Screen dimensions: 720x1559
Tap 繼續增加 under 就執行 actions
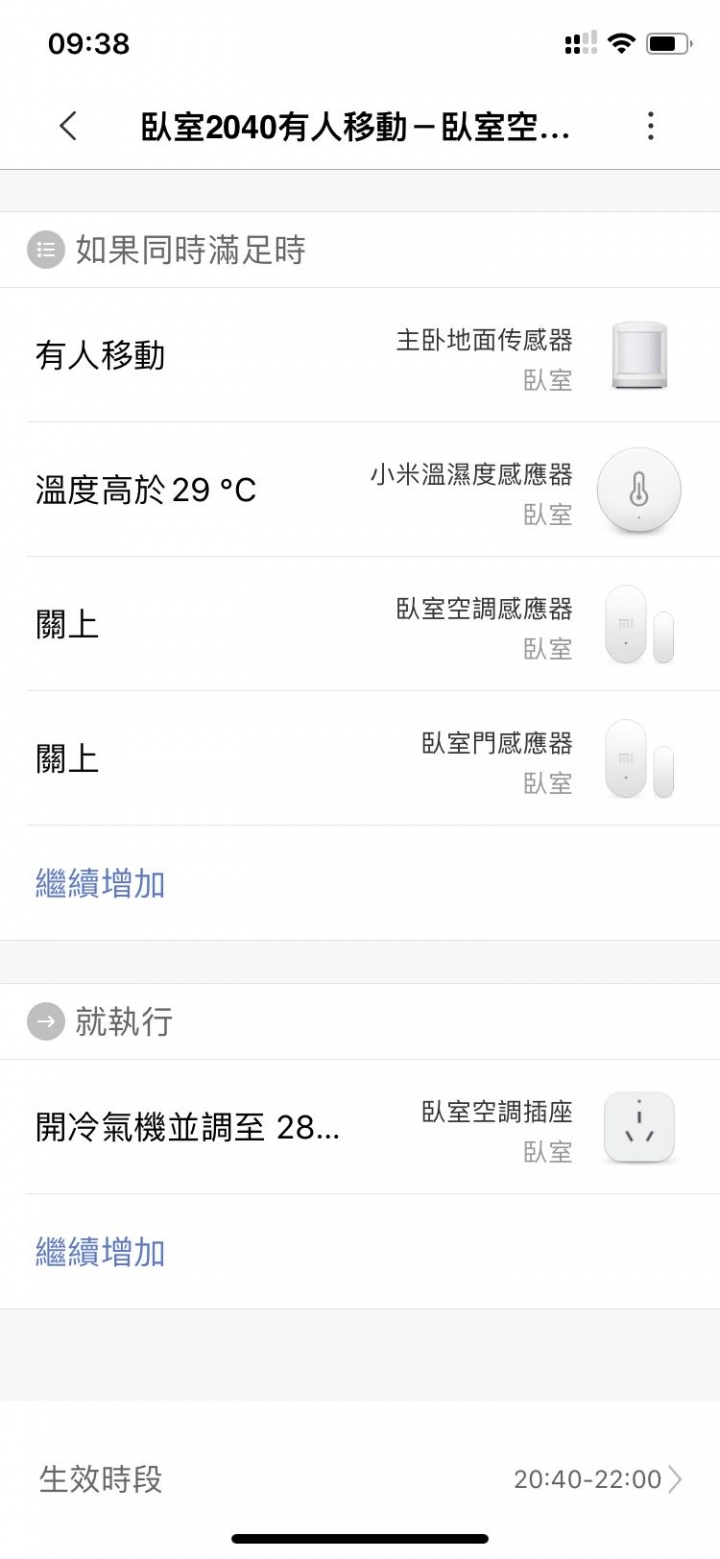pyautogui.click(x=100, y=1252)
